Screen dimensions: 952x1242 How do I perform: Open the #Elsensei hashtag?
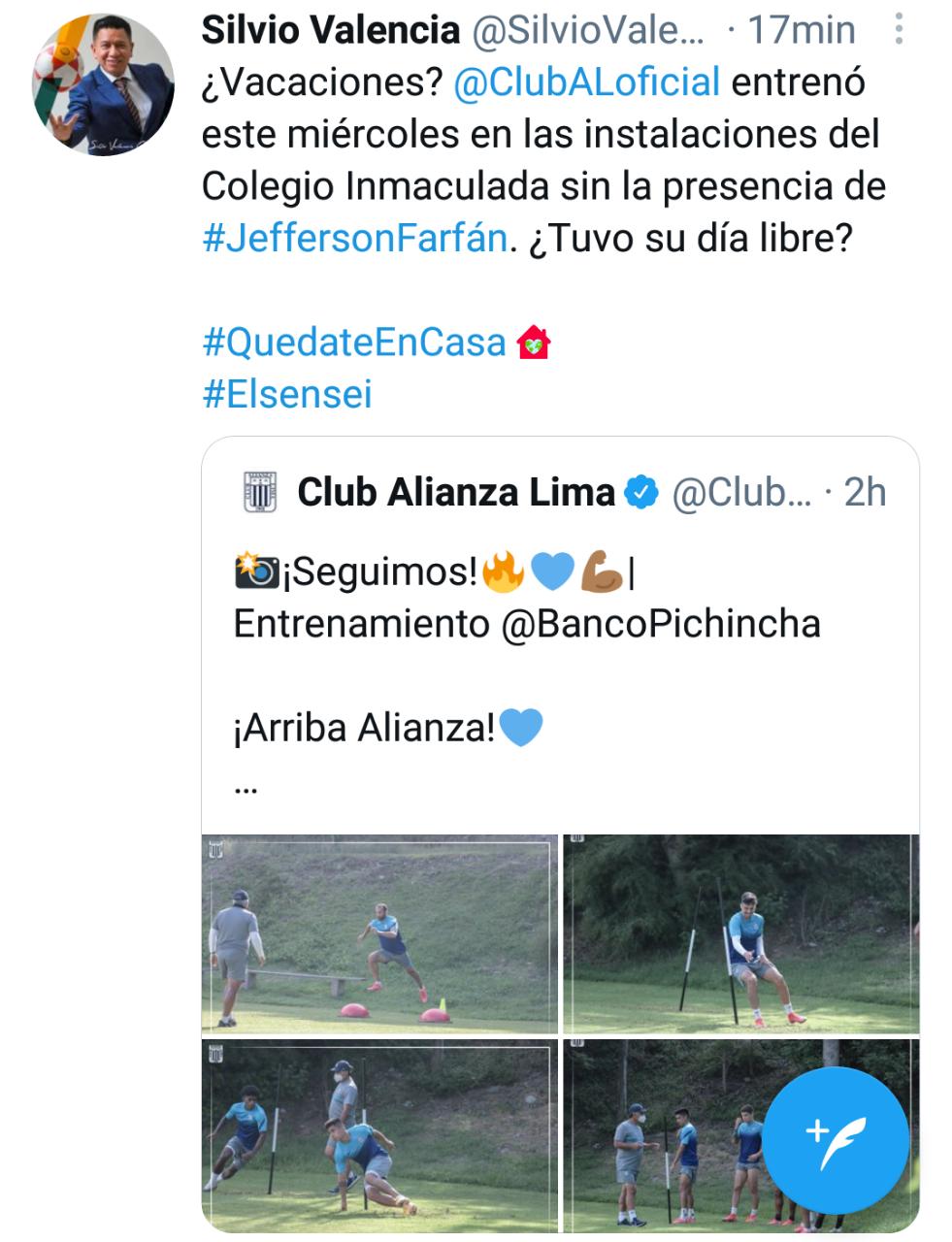(x=287, y=395)
